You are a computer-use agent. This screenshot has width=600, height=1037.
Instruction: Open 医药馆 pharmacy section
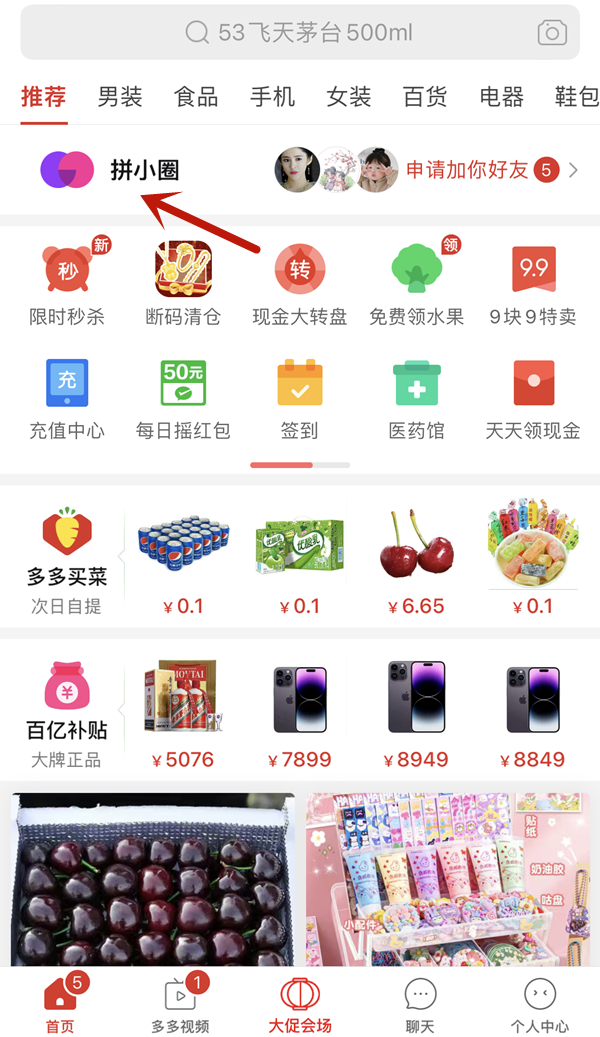(416, 400)
